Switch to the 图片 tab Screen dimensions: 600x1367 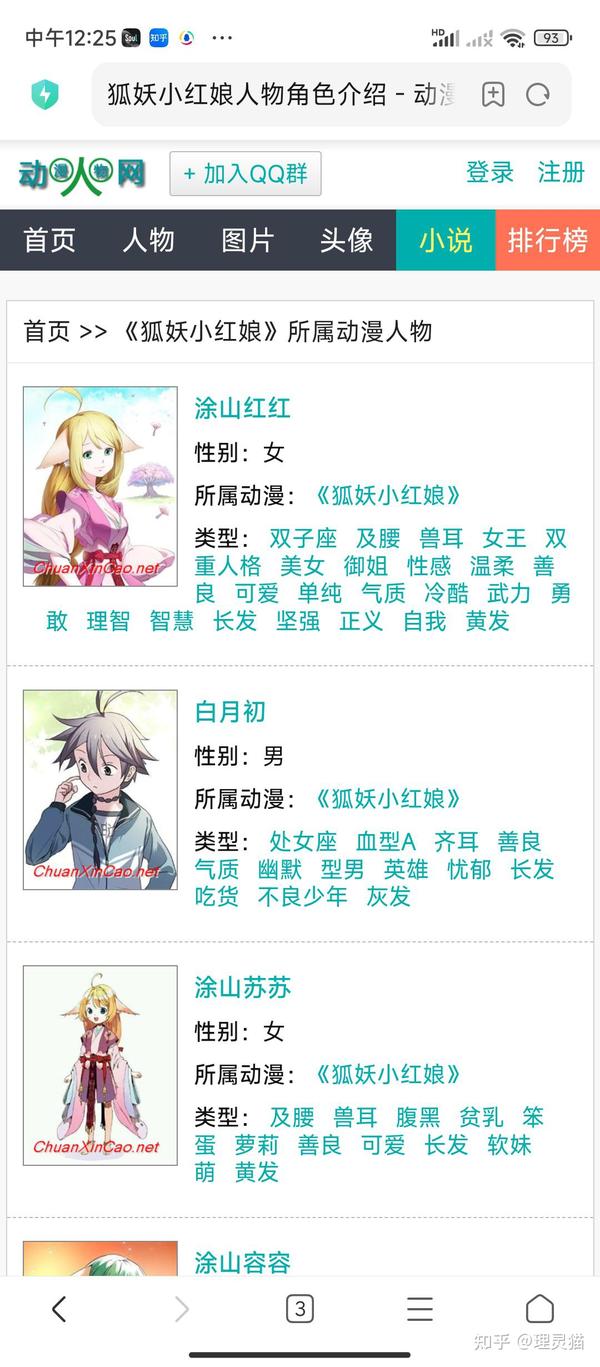pyautogui.click(x=247, y=240)
